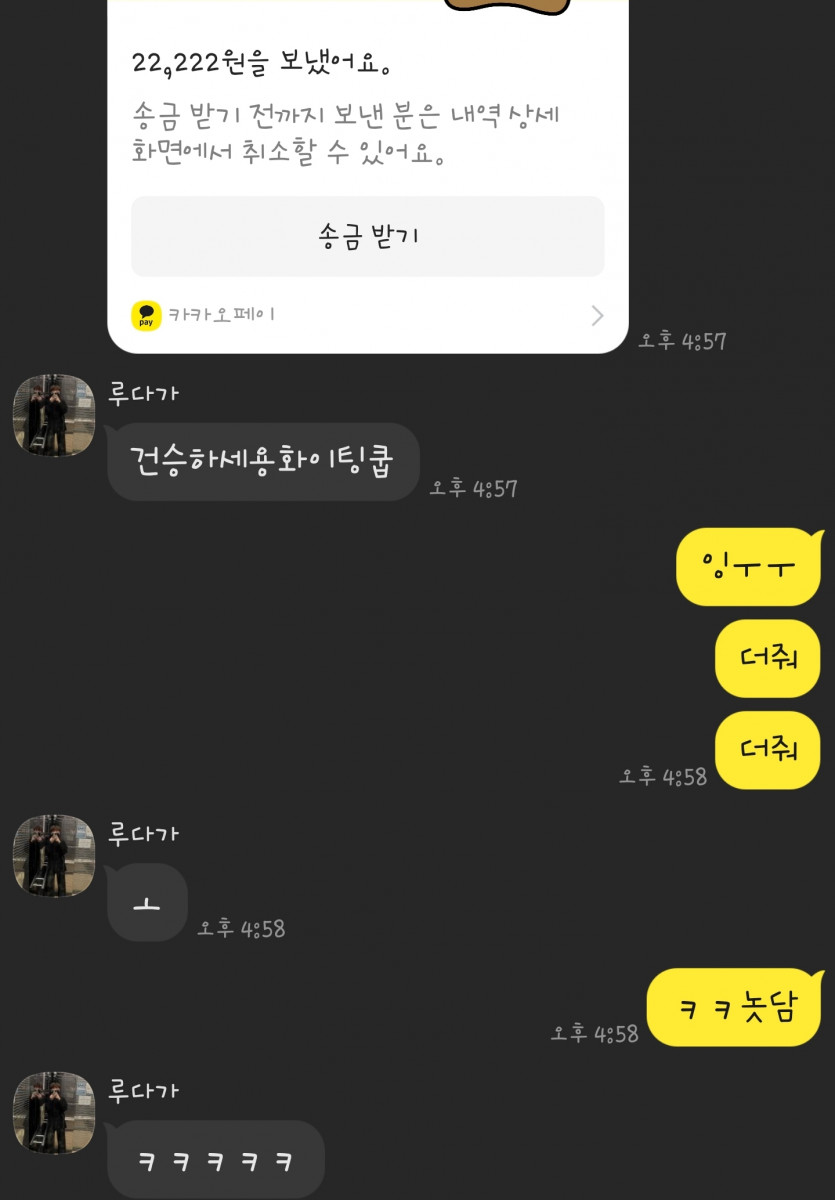The image size is (835, 1200).
Task: Open 루다가's profile picture above 건승하세용화이팅쿱
Action: pos(54,415)
